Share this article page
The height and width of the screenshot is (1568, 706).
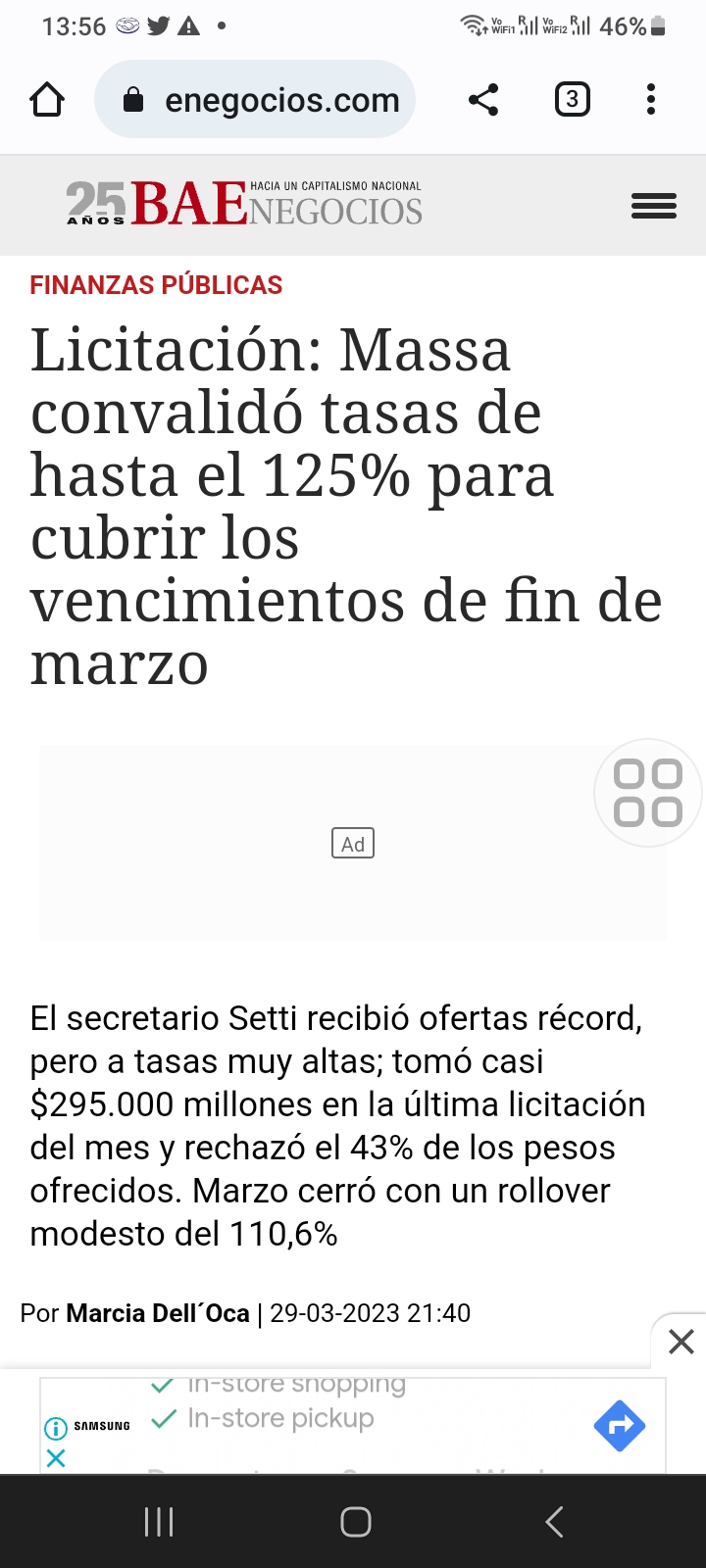click(x=483, y=100)
